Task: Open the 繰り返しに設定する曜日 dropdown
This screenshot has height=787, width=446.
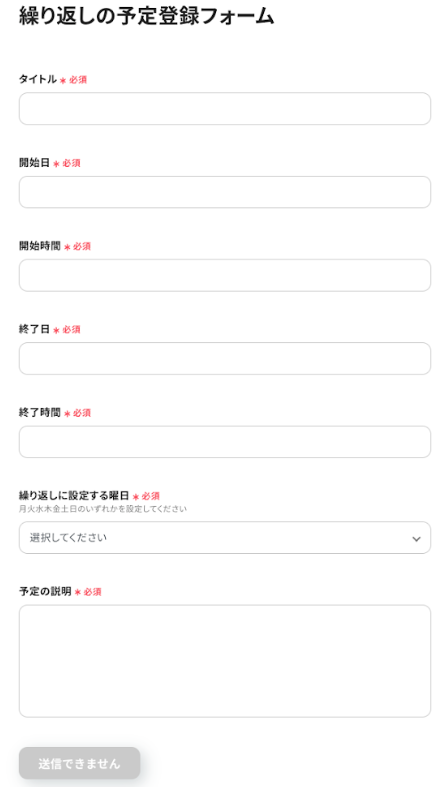Action: (225, 538)
